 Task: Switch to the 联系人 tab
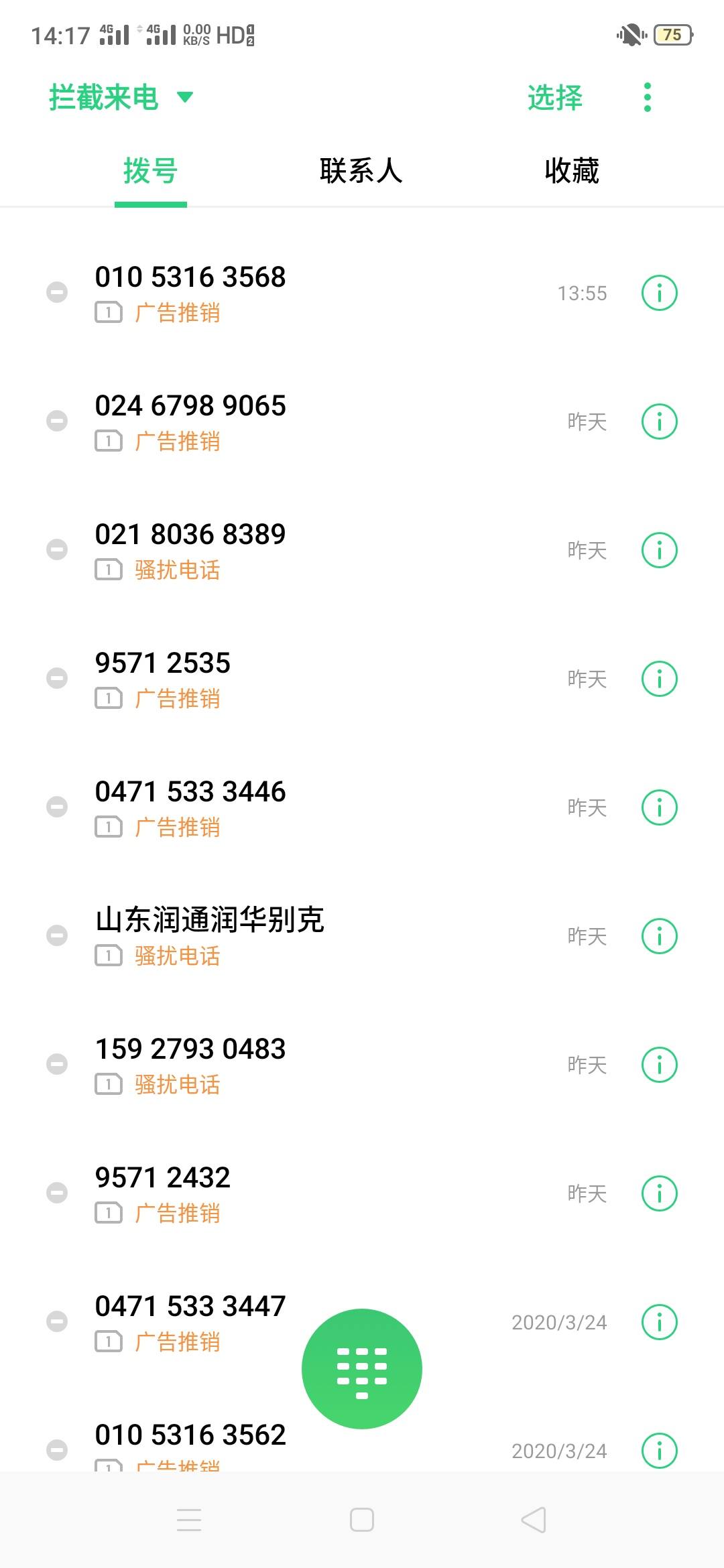(361, 171)
